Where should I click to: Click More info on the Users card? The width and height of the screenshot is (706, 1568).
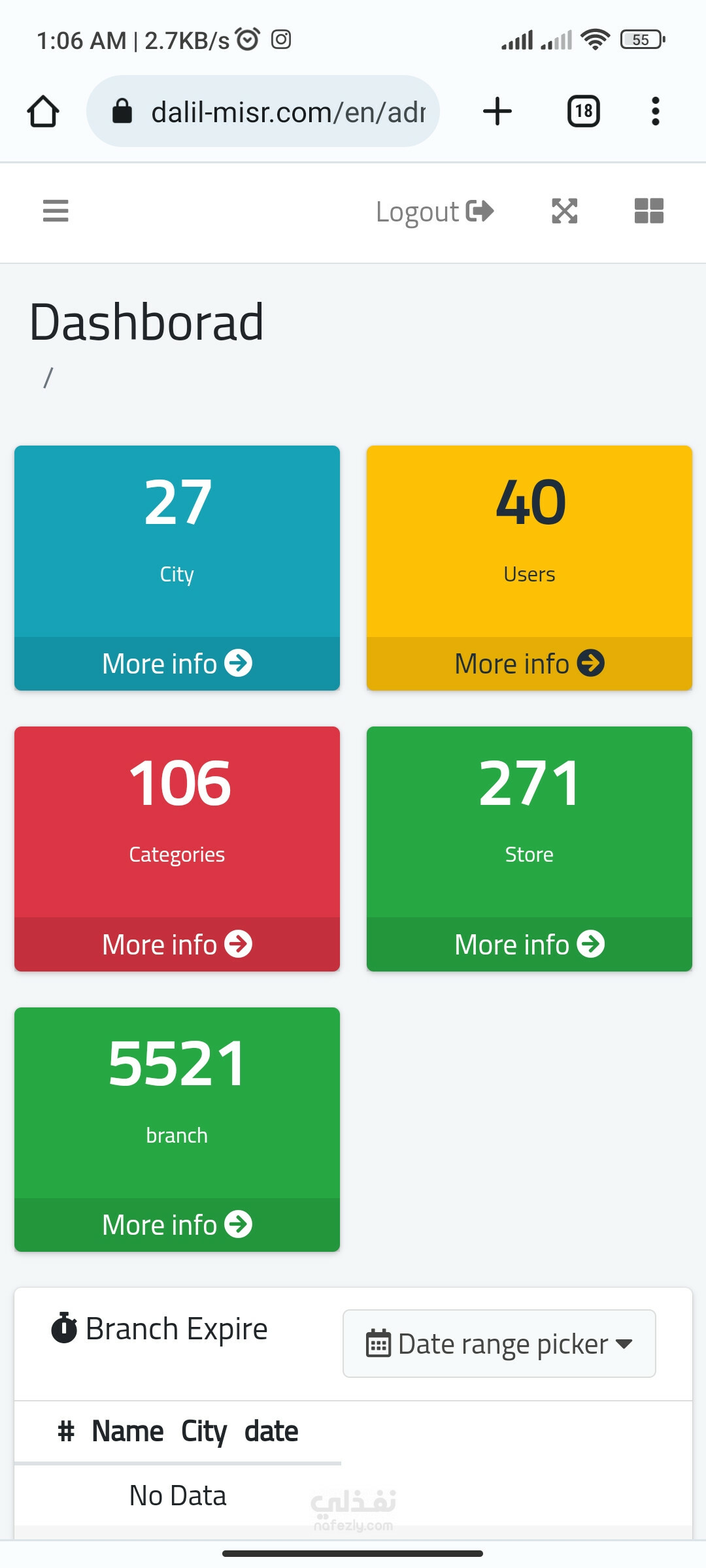[x=528, y=663]
